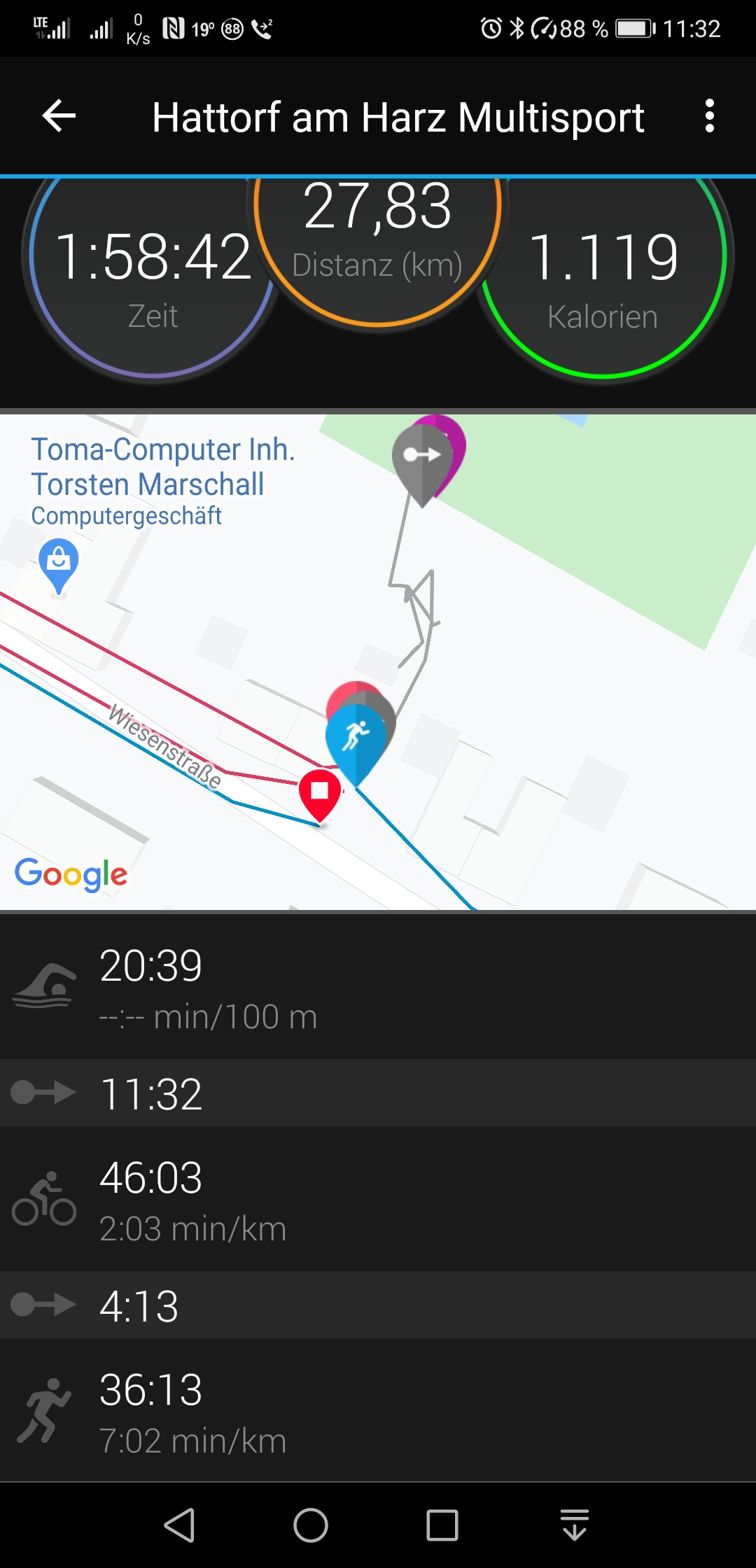Open the transition segment with time 11:32
Image resolution: width=756 pixels, height=1568 pixels.
(378, 1093)
